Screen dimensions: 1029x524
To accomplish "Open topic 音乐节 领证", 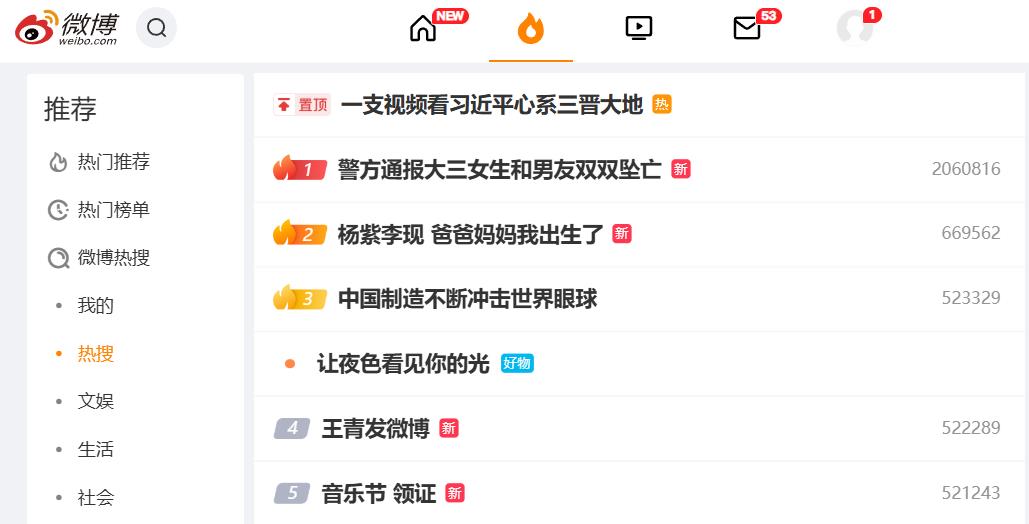I will coord(379,494).
